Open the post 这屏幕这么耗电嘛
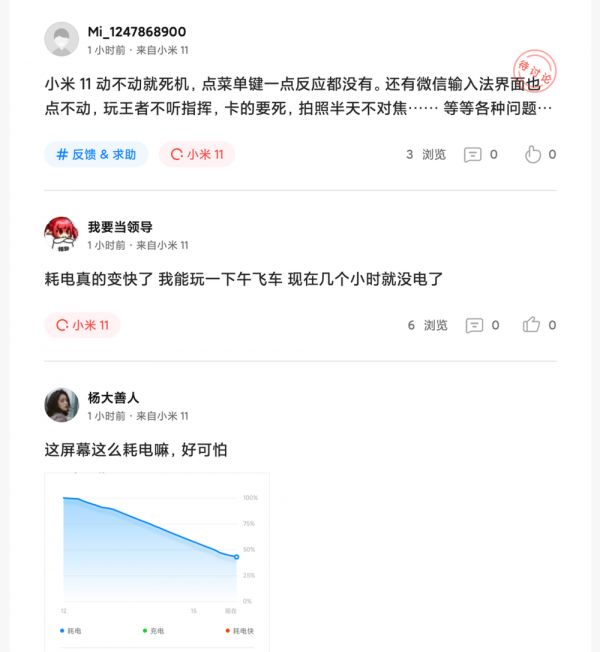 coord(136,450)
